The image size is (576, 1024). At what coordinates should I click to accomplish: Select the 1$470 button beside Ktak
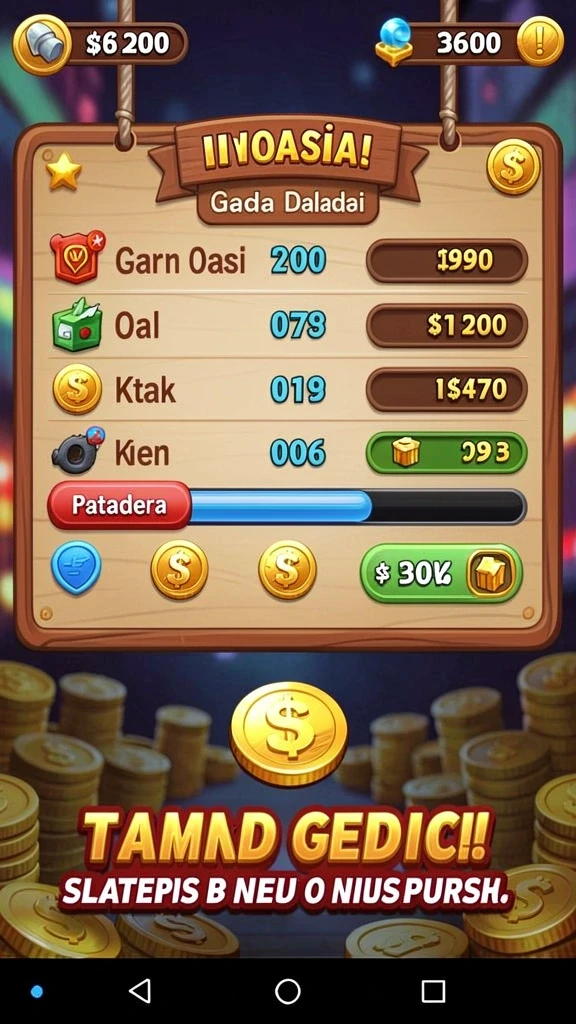tap(447, 389)
